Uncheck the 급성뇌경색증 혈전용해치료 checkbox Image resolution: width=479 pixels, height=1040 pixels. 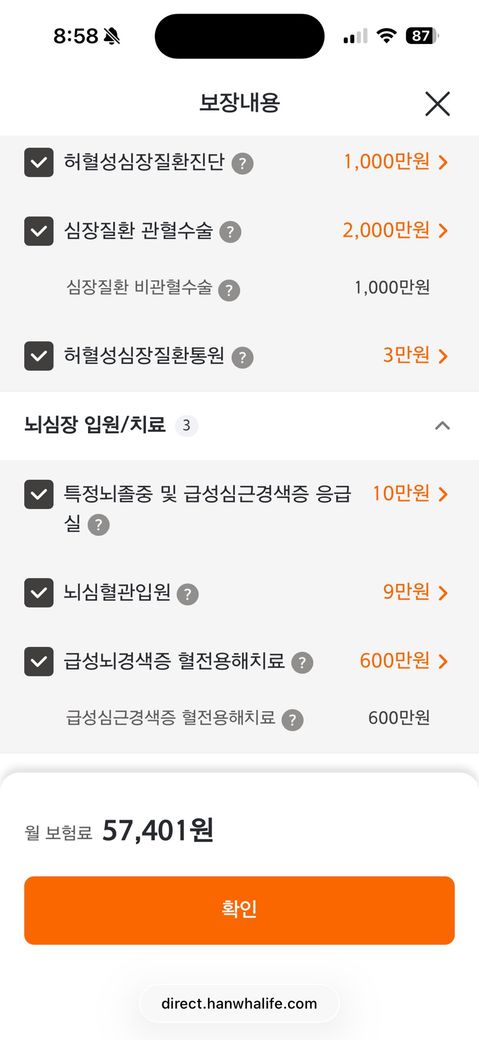(x=38, y=661)
